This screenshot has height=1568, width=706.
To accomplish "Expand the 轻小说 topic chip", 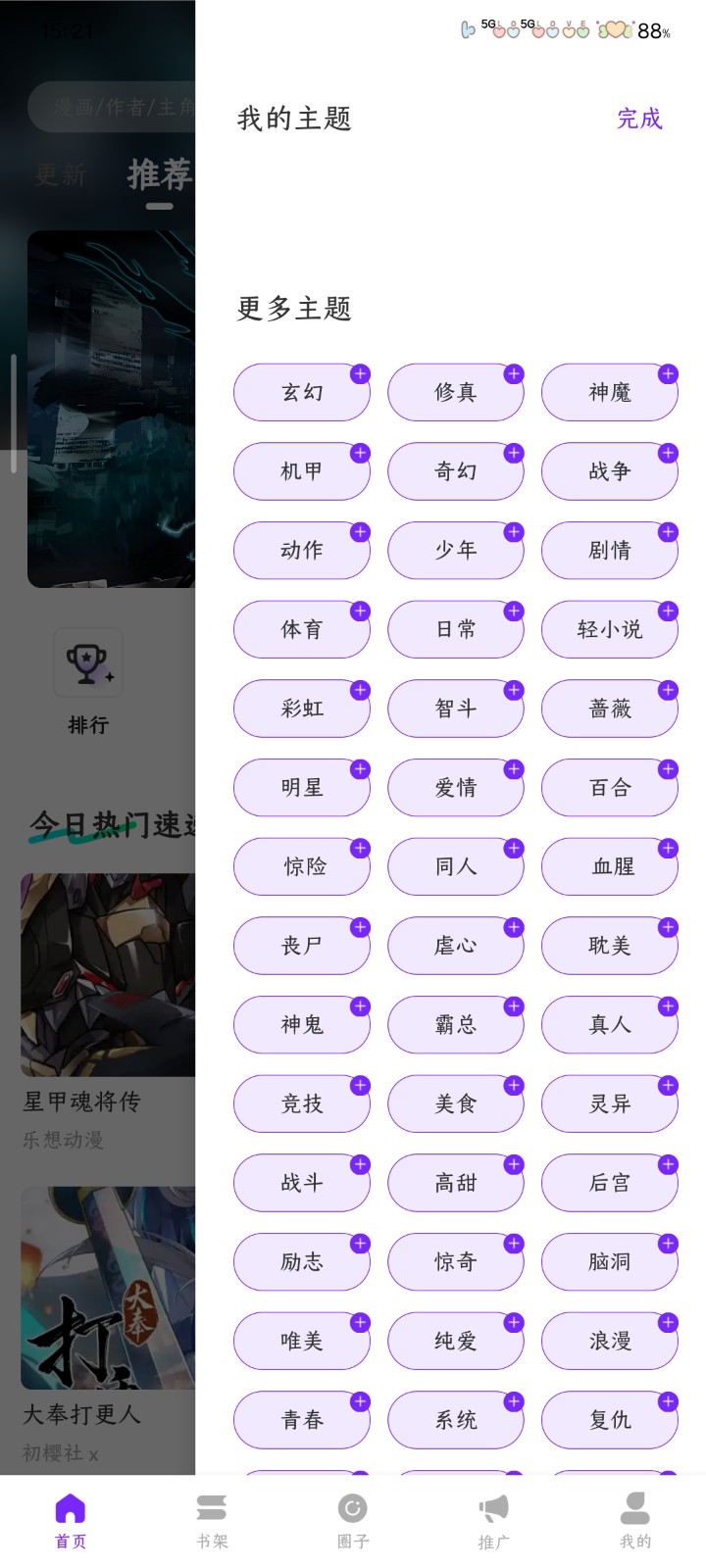I will click(668, 610).
